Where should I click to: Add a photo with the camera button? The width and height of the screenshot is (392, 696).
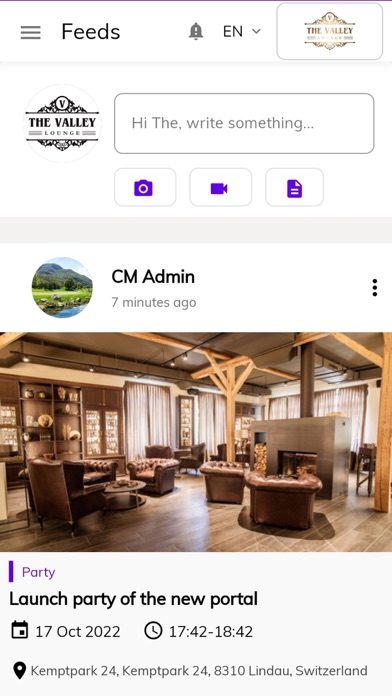click(x=145, y=187)
